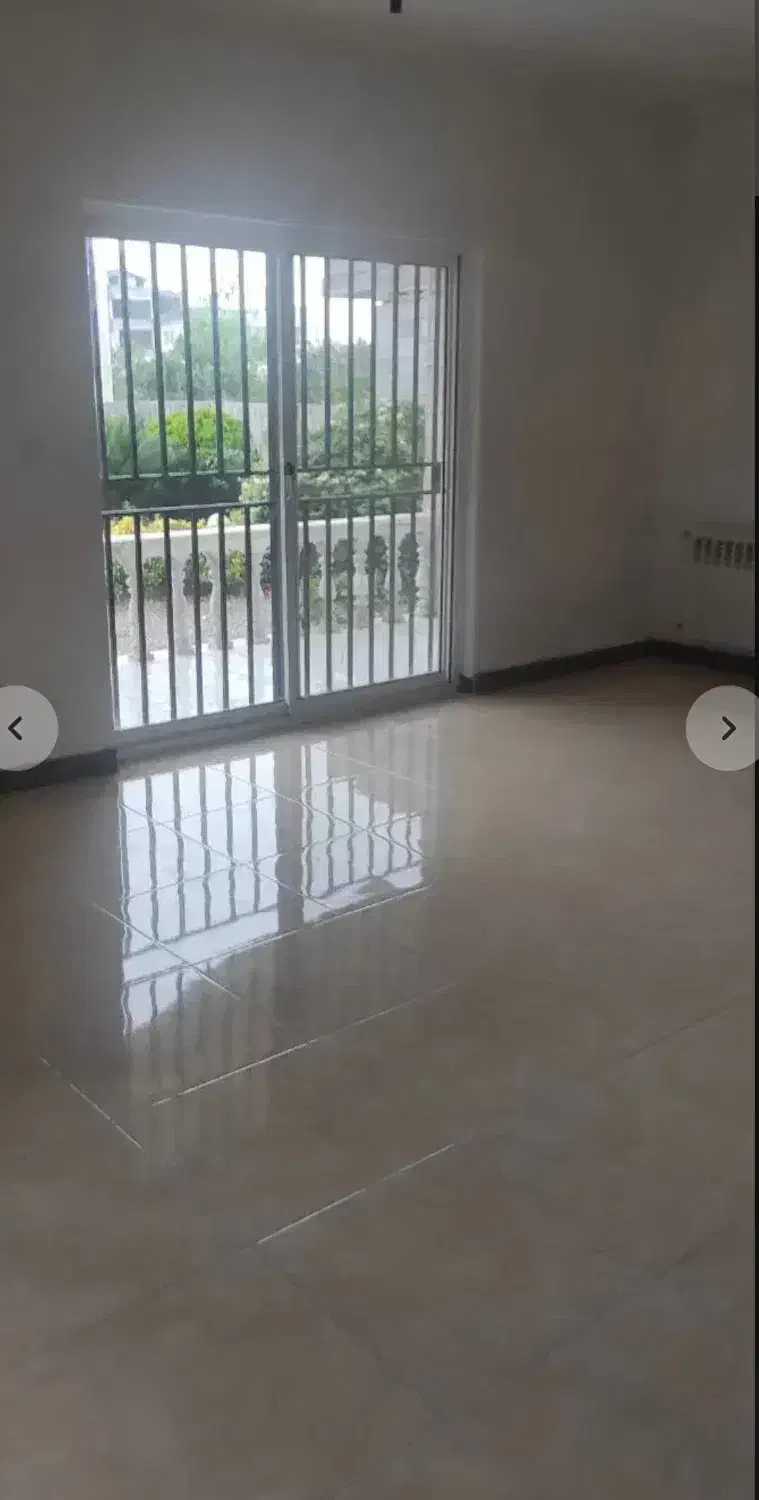The height and width of the screenshot is (1500, 759).
Task: Go to the next photo
Action: 726,728
